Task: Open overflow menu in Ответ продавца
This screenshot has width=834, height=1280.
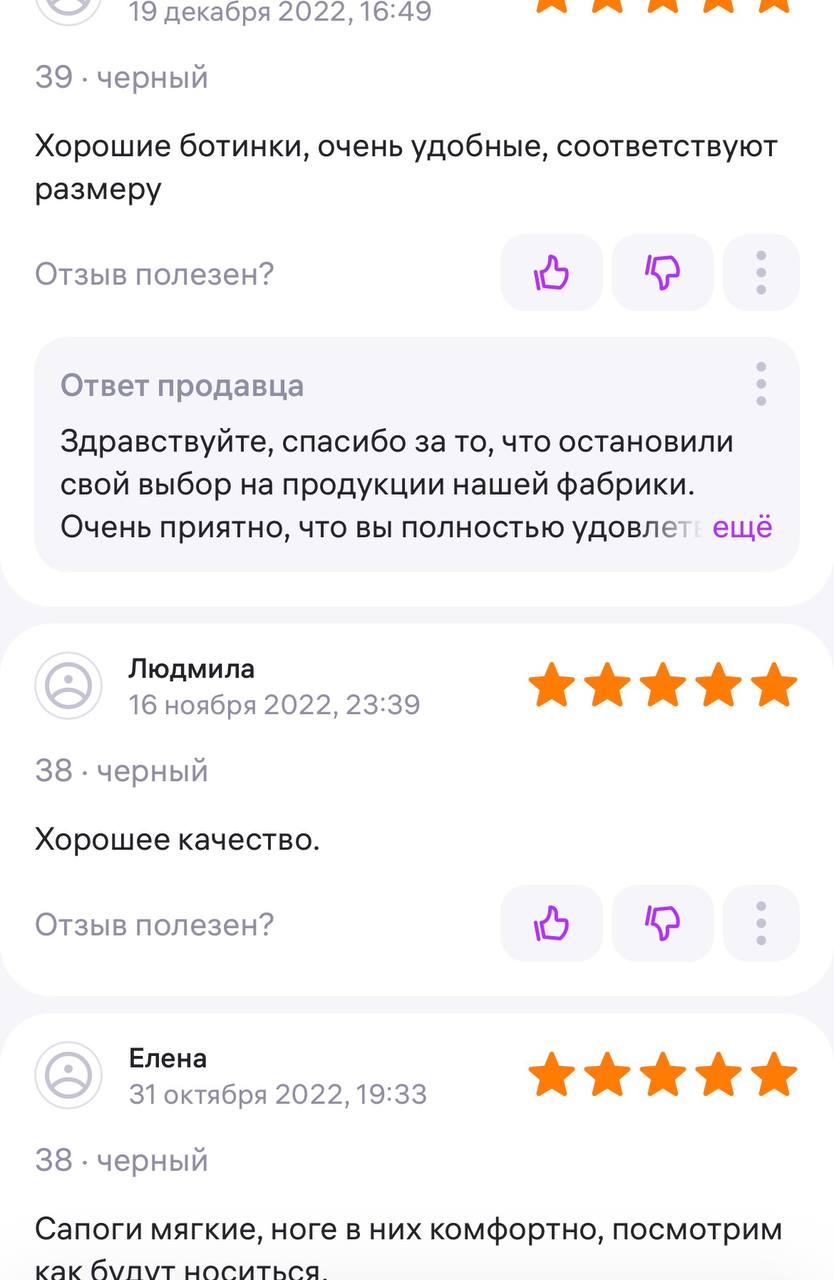Action: point(761,384)
